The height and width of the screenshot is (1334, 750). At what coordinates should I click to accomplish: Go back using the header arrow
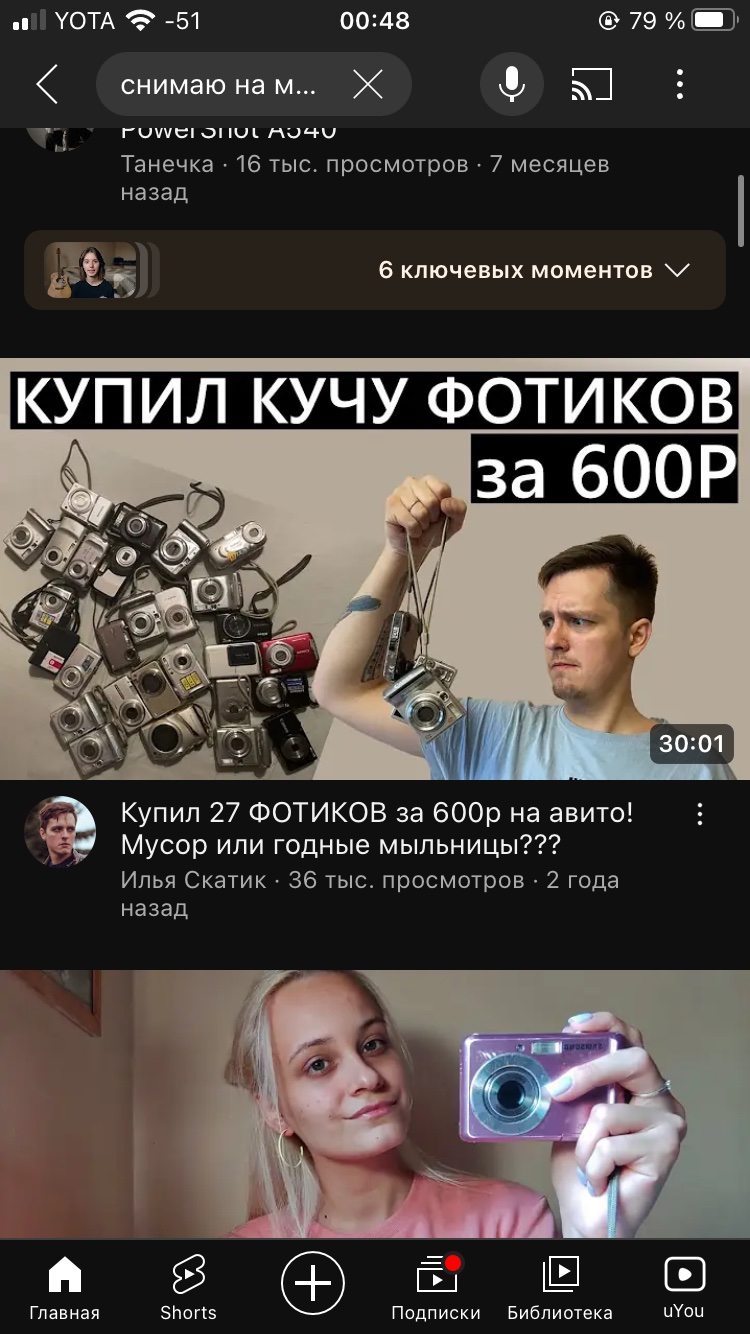47,85
